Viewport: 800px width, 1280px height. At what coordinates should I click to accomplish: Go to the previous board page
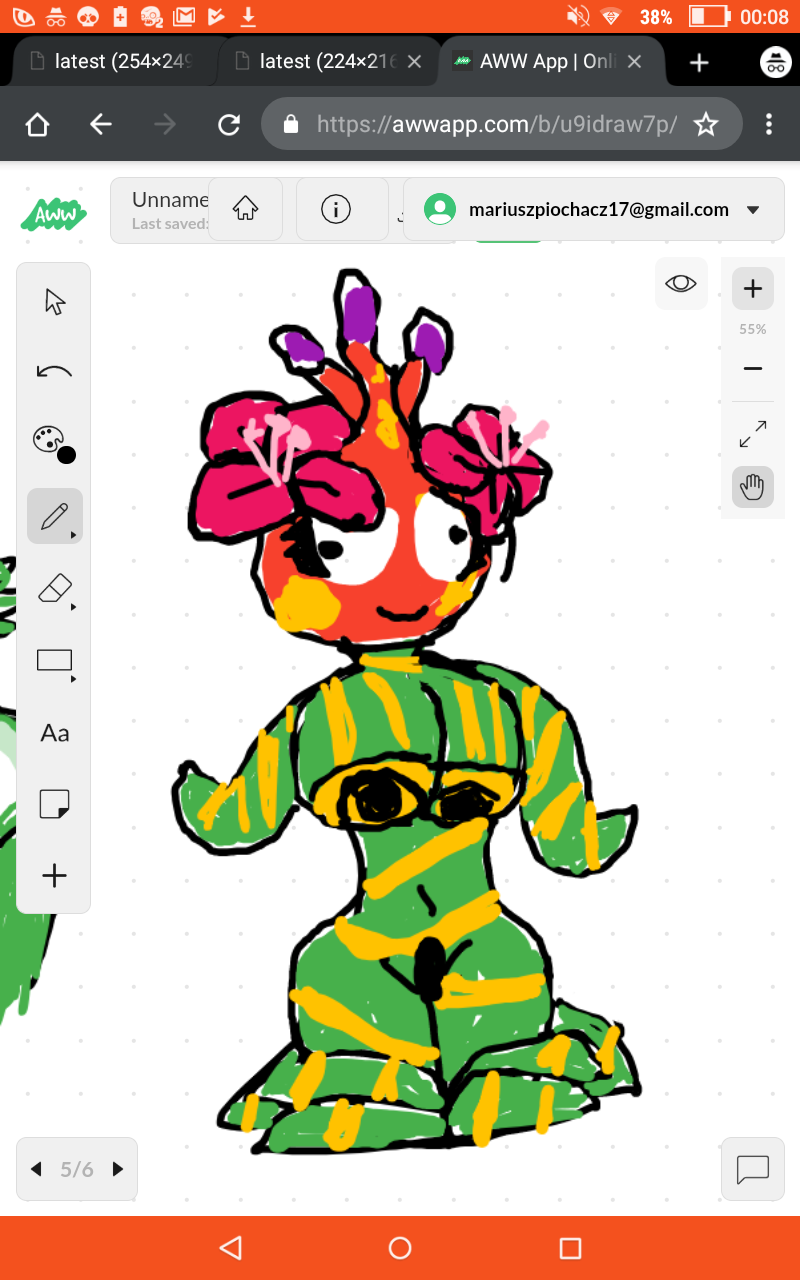click(x=37, y=1169)
